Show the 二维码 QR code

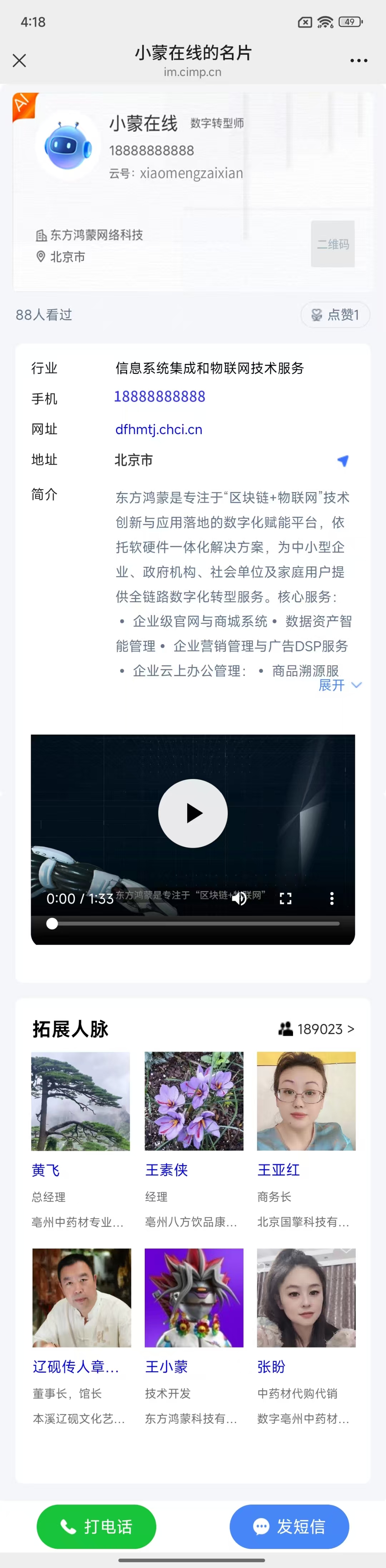(x=332, y=244)
